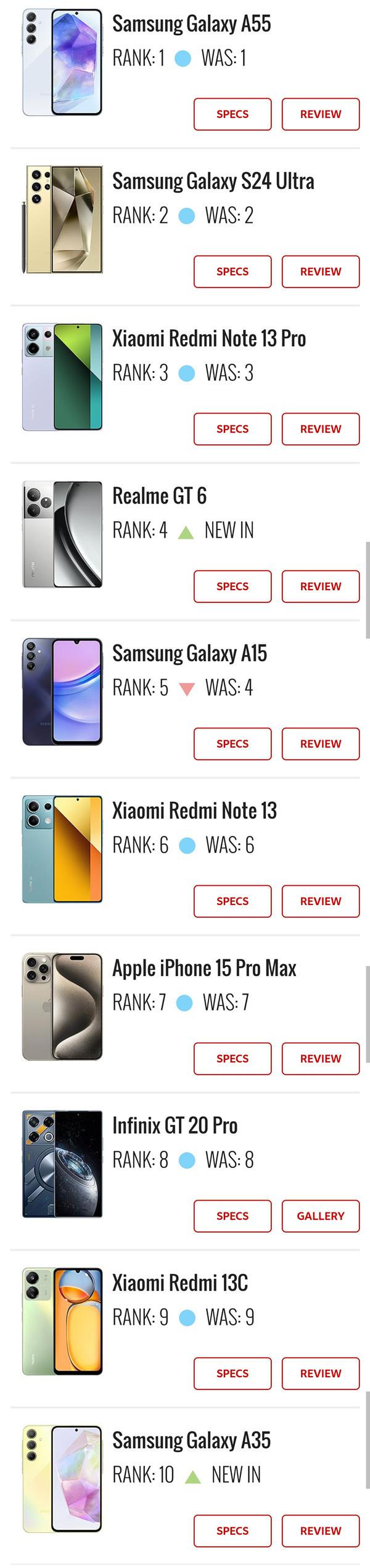
Task: Read the Samsung Galaxy A35 review
Action: click(320, 1531)
